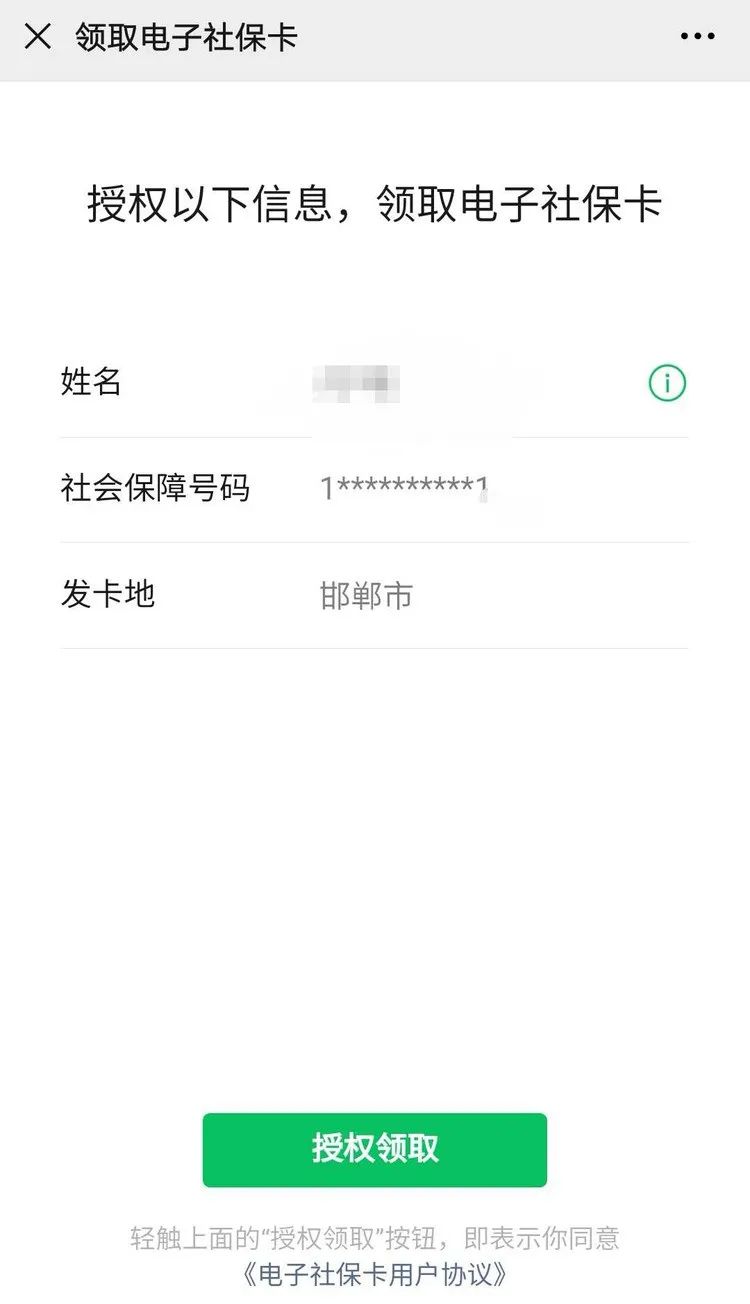Screen dimensions: 750x1304
Task: Open the three-dot overflow menu
Action: (697, 37)
